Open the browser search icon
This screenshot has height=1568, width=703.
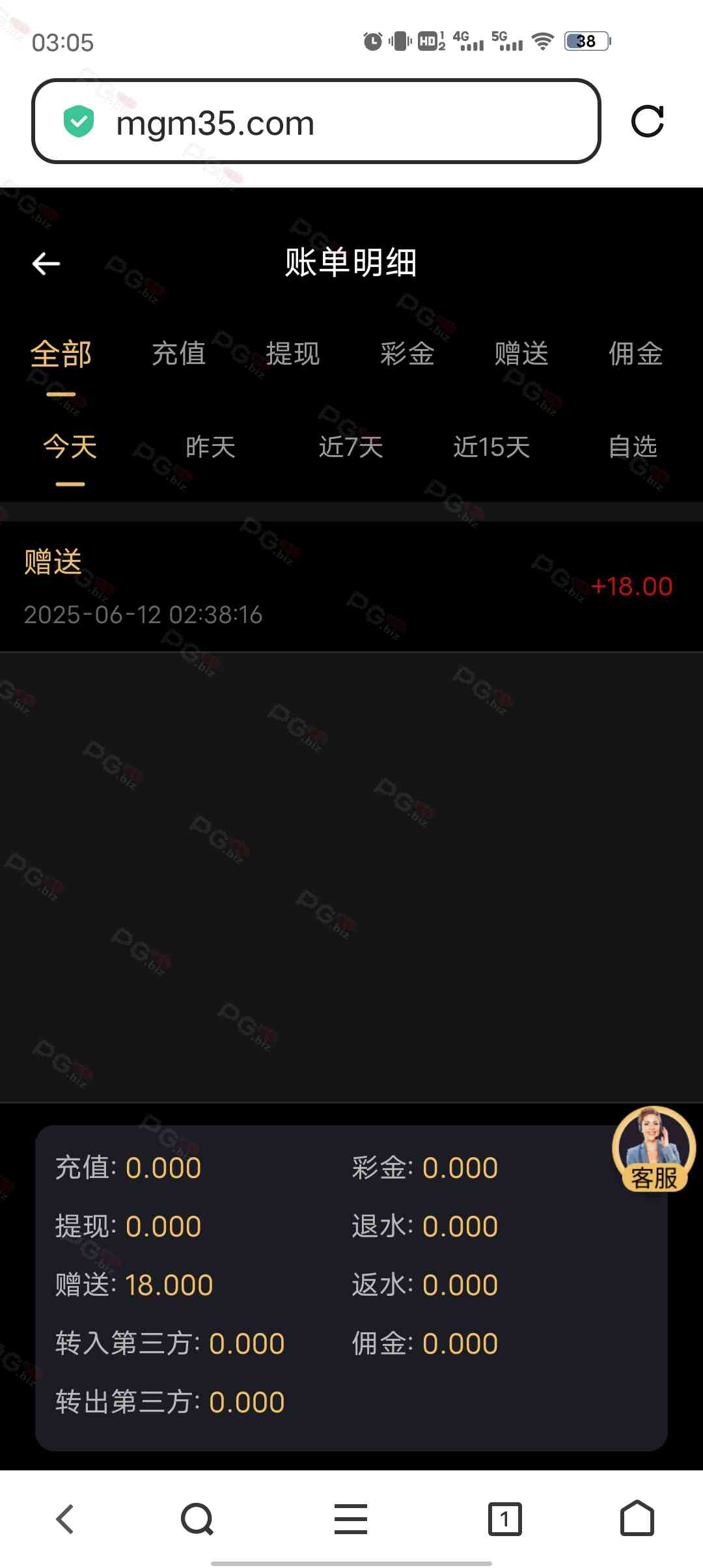point(197,1519)
